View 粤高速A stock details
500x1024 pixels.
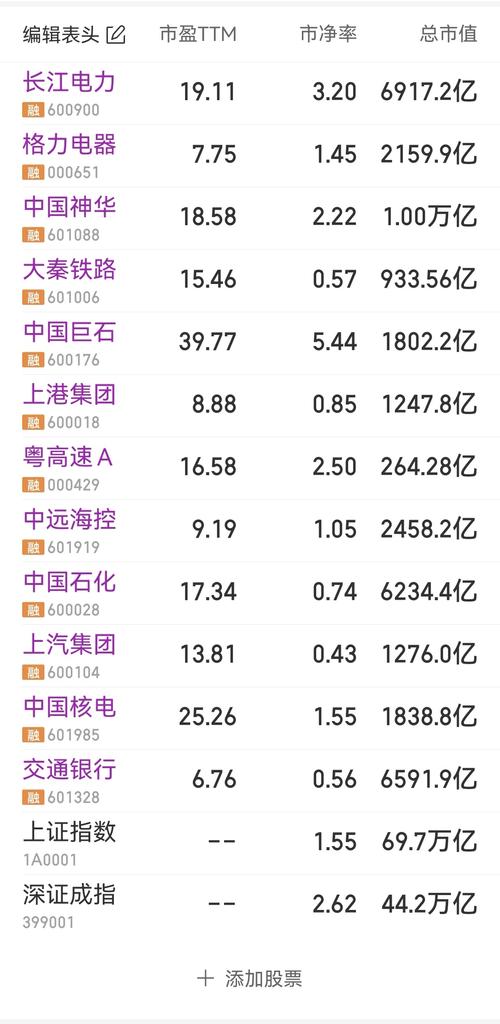point(250,468)
